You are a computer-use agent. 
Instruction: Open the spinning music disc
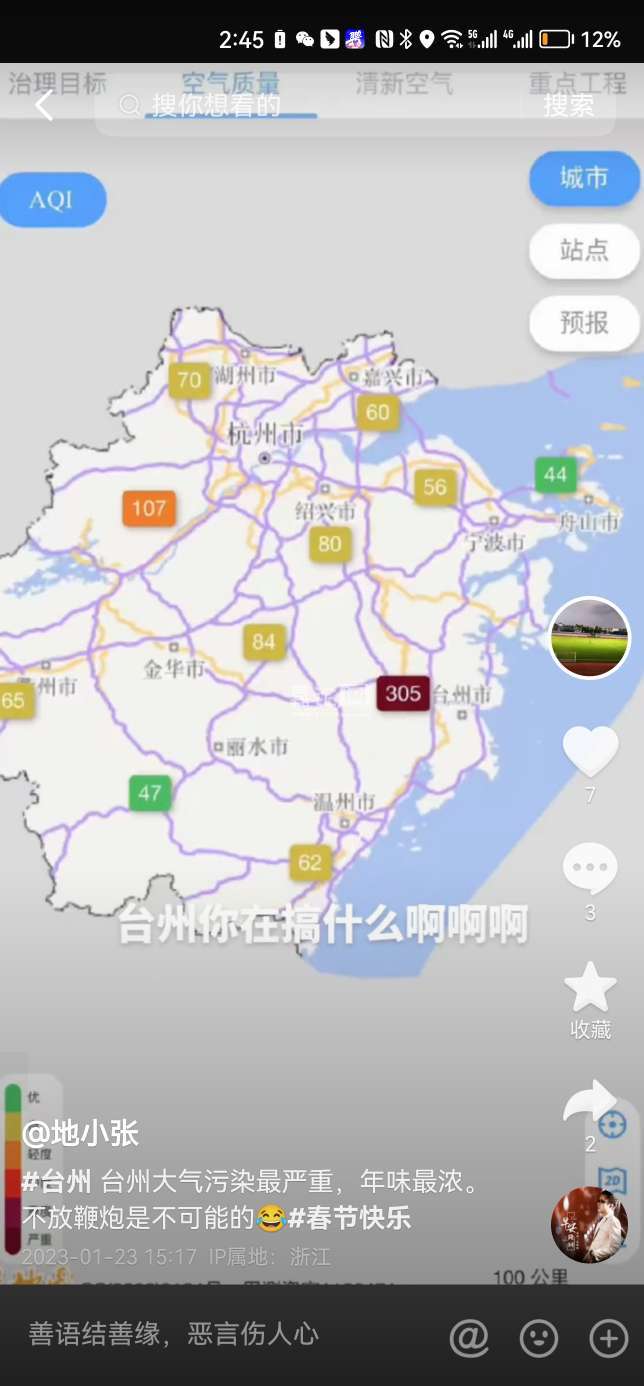coord(590,1225)
